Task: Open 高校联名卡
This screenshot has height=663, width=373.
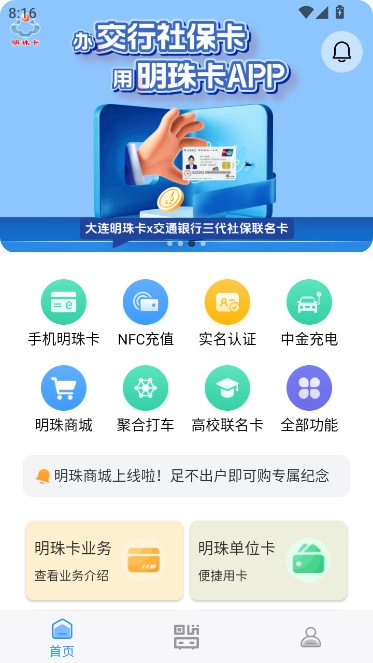Action: pos(227,399)
